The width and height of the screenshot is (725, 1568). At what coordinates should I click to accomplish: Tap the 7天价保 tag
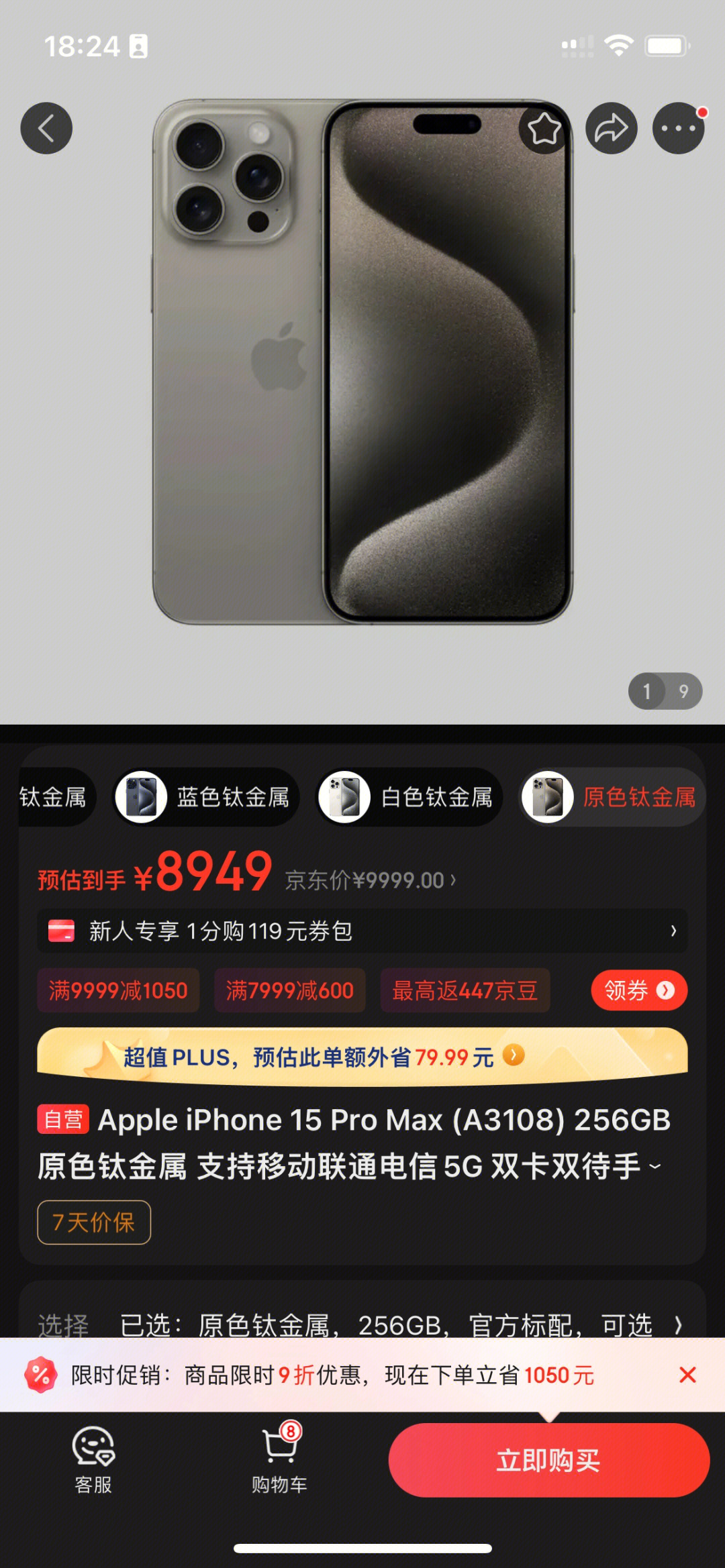(x=94, y=1222)
